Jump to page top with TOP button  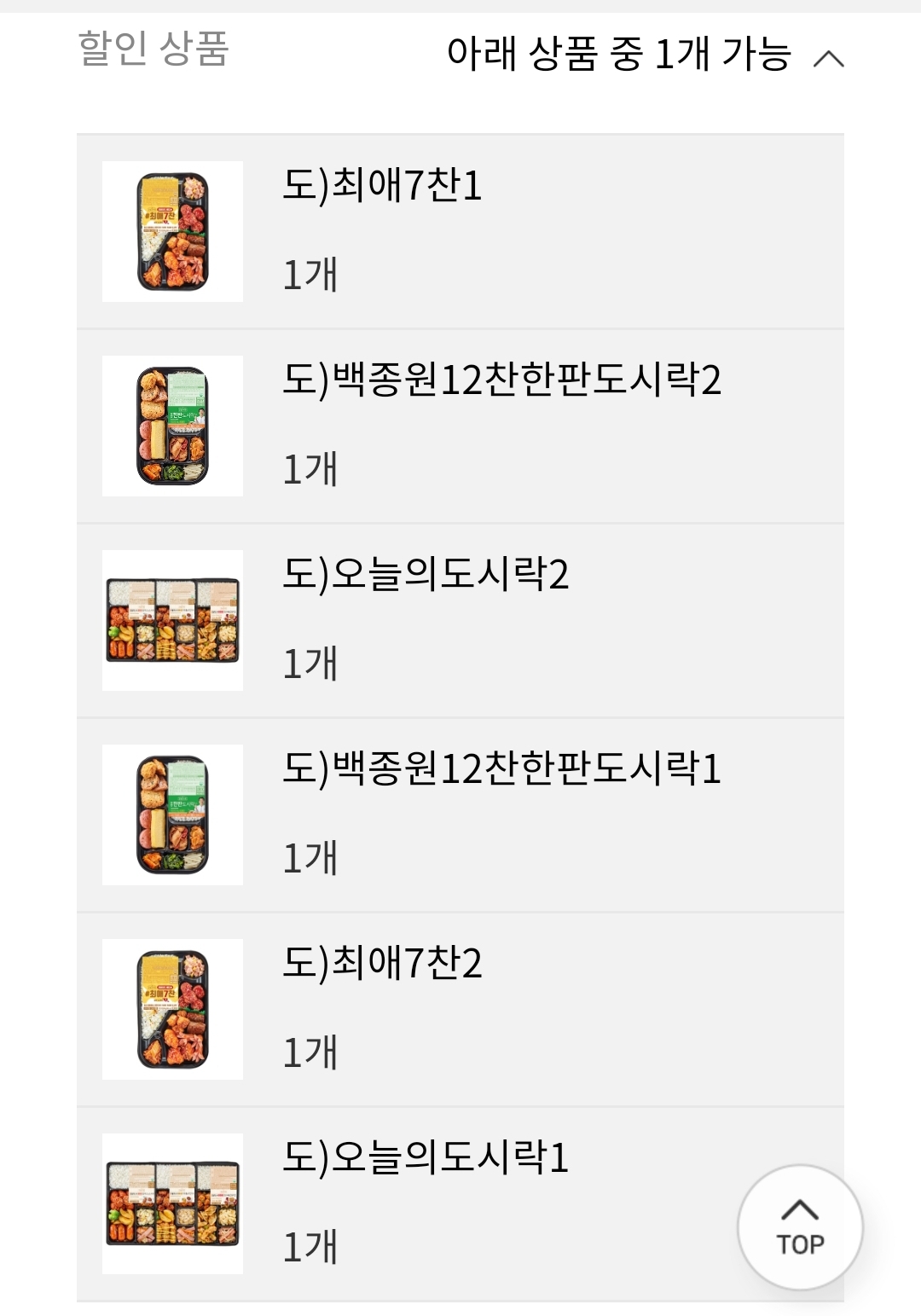coord(800,1227)
